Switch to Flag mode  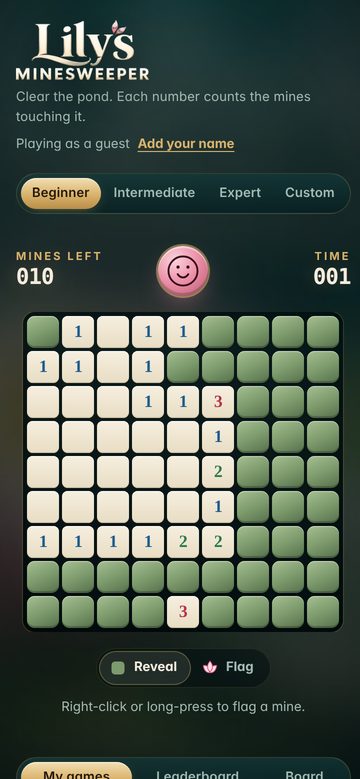click(228, 667)
